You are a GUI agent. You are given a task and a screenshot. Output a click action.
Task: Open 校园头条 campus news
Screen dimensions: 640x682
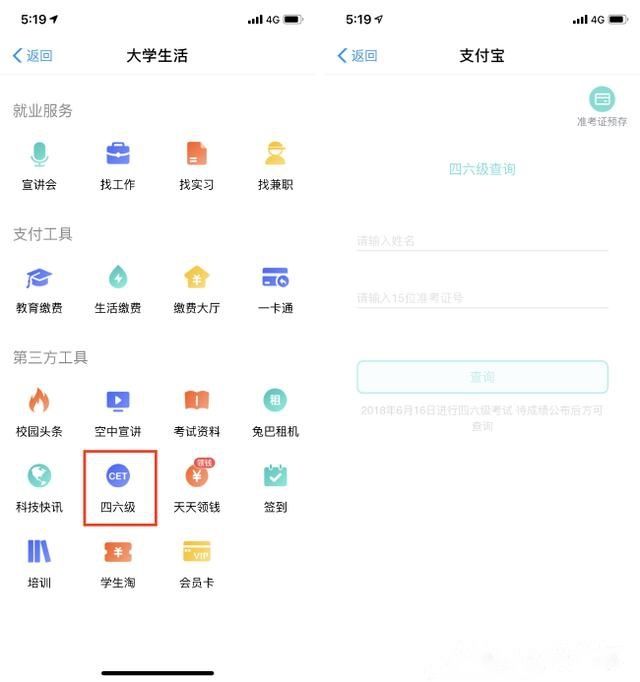(39, 412)
